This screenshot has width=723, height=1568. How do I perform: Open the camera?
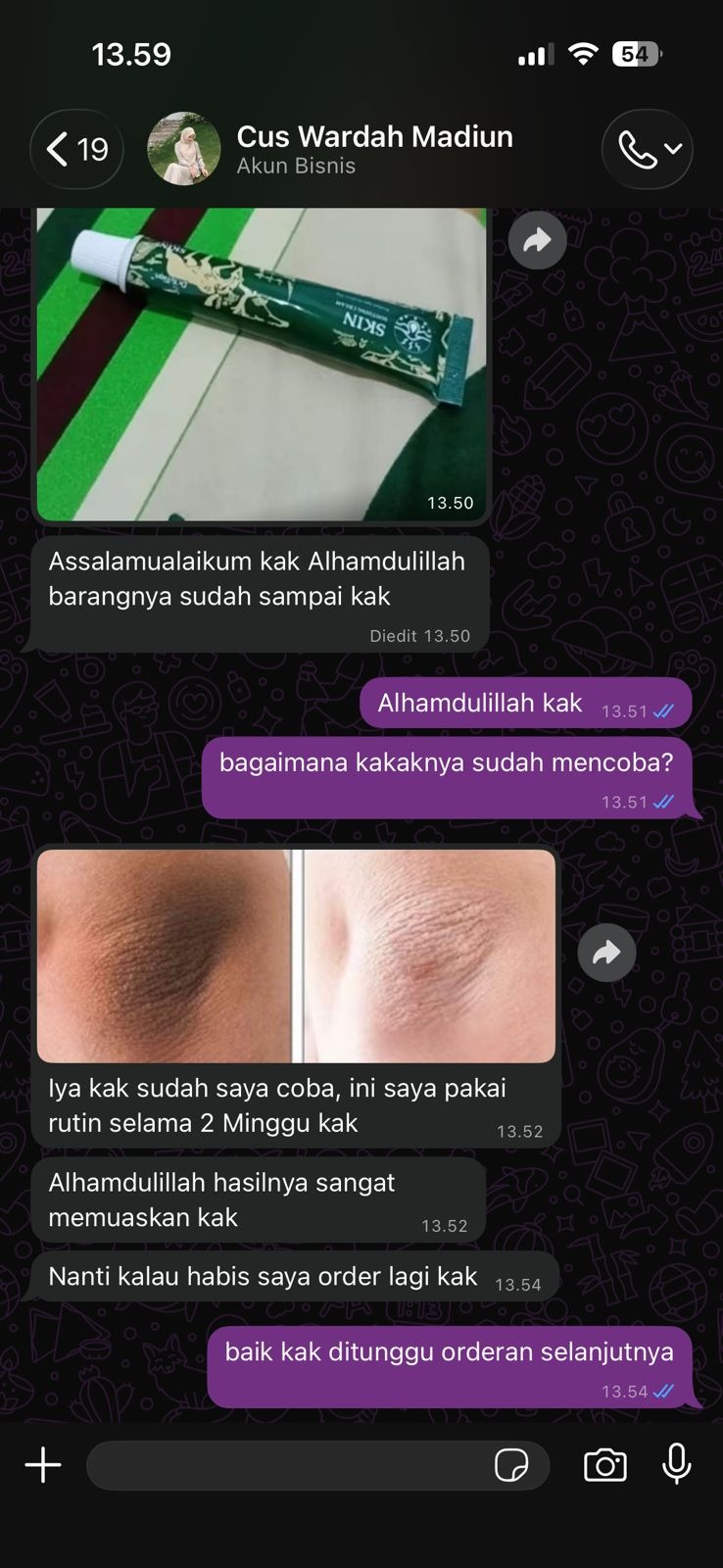click(x=604, y=1466)
